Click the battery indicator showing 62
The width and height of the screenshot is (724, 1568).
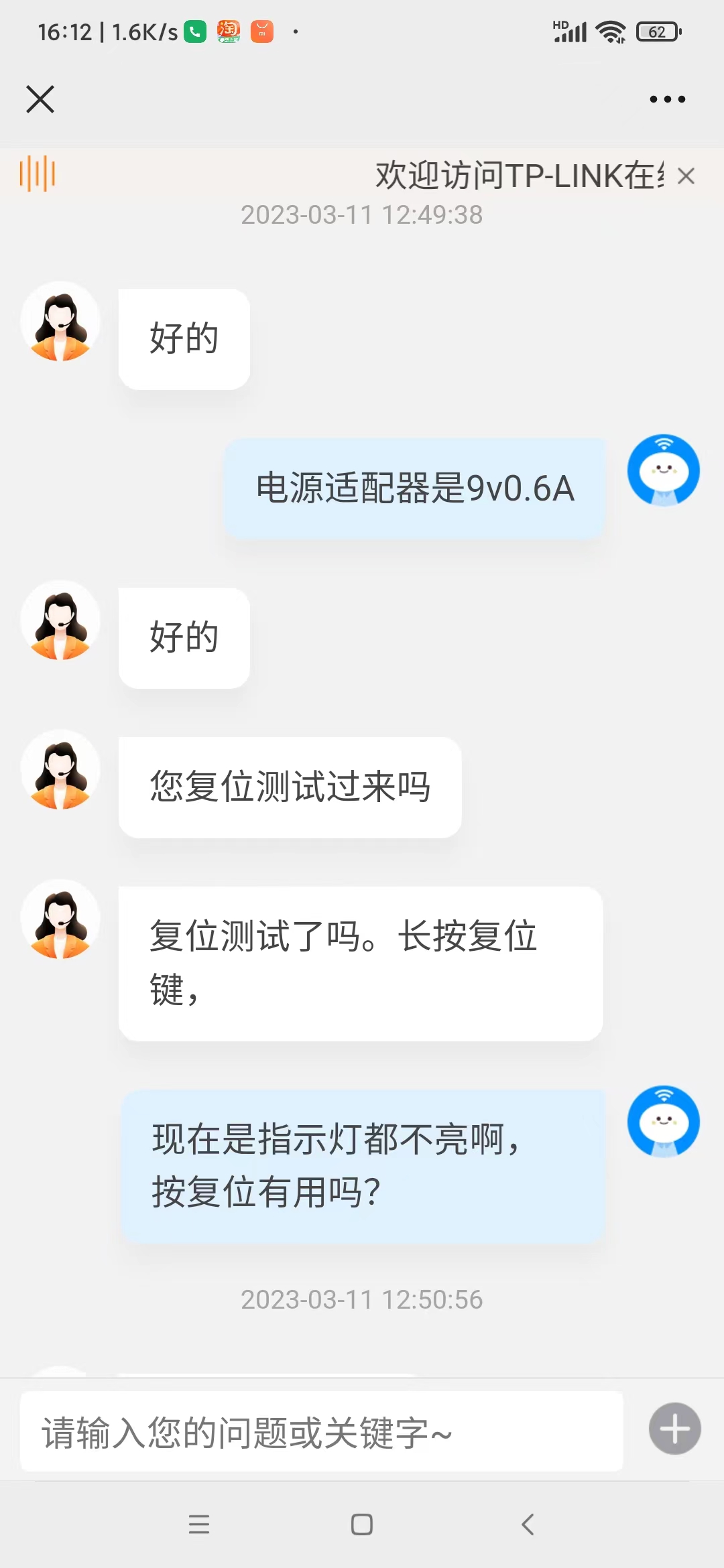[655, 30]
